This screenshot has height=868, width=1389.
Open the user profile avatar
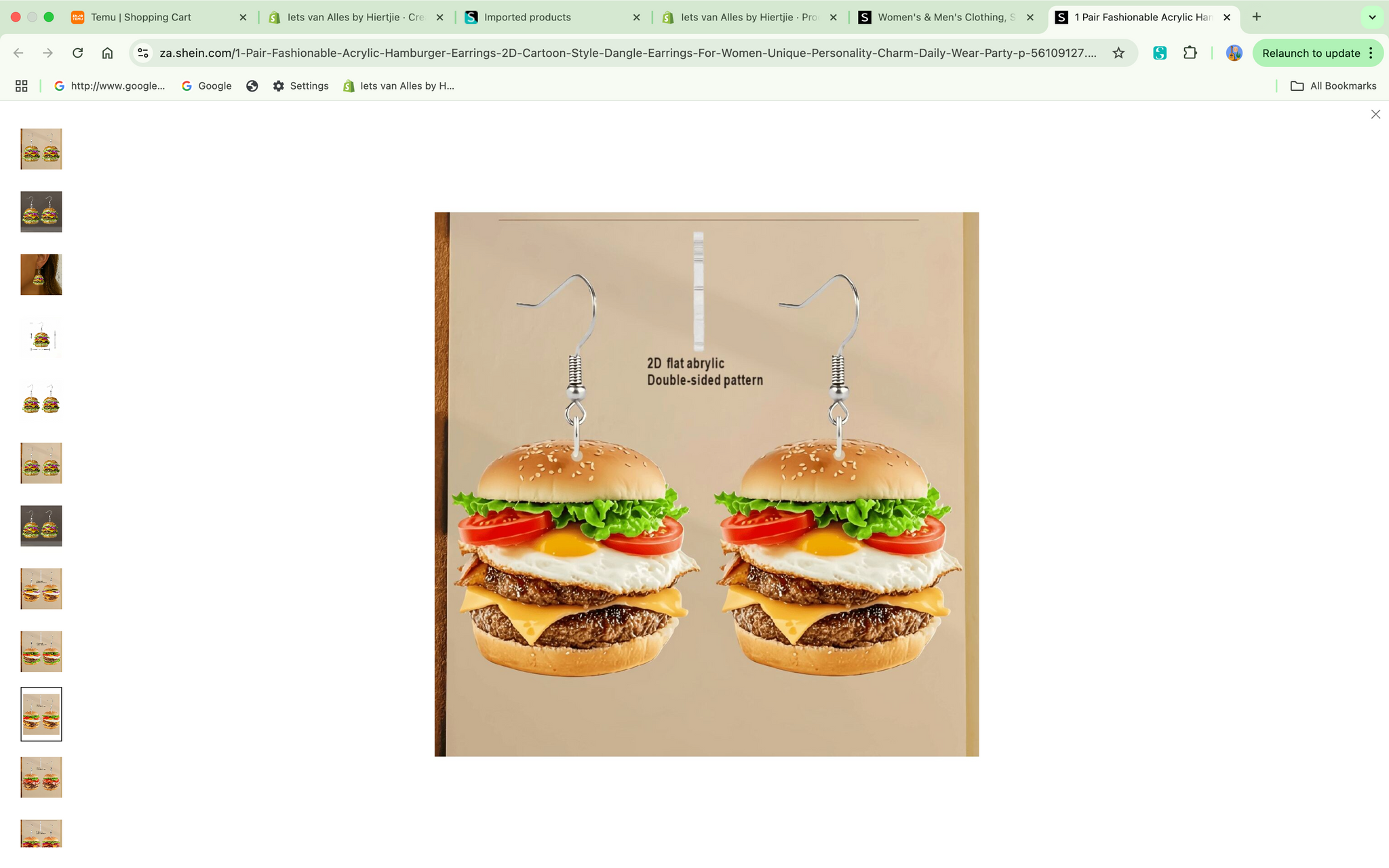pyautogui.click(x=1234, y=53)
